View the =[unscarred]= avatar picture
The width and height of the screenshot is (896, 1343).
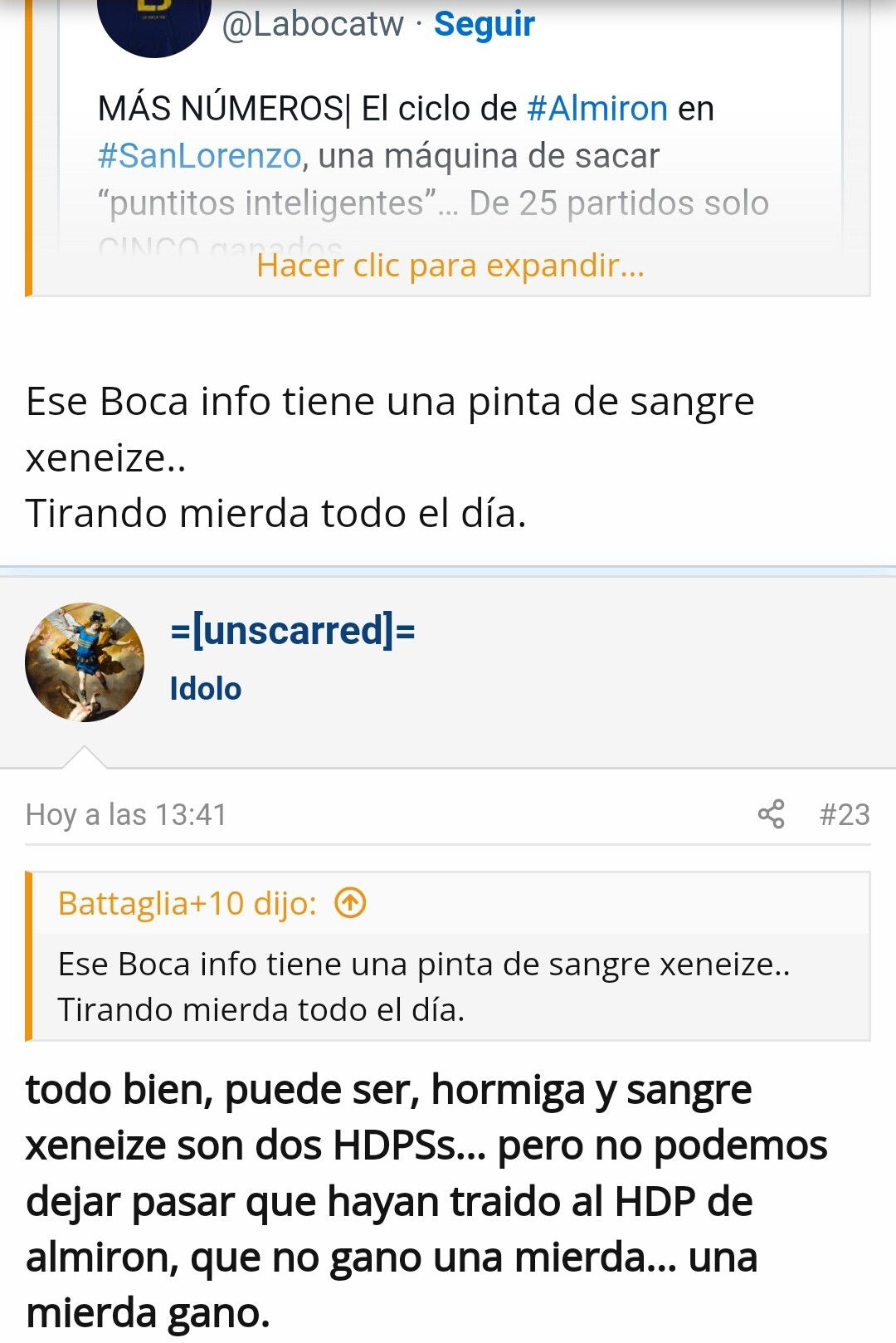pos(85,662)
